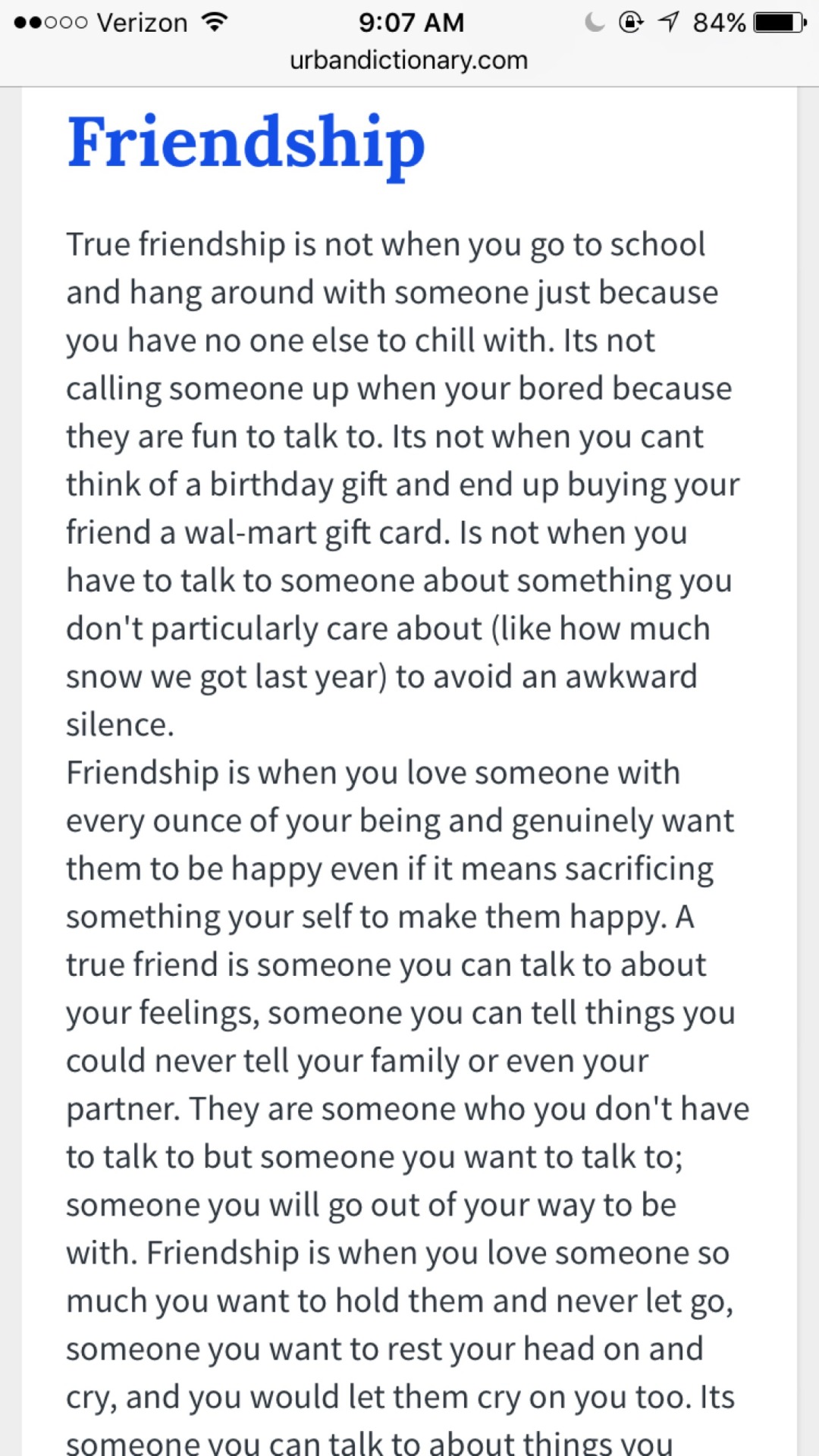Tap the urbandictionary.com address bar
This screenshot has width=819, height=1456.
click(x=409, y=61)
